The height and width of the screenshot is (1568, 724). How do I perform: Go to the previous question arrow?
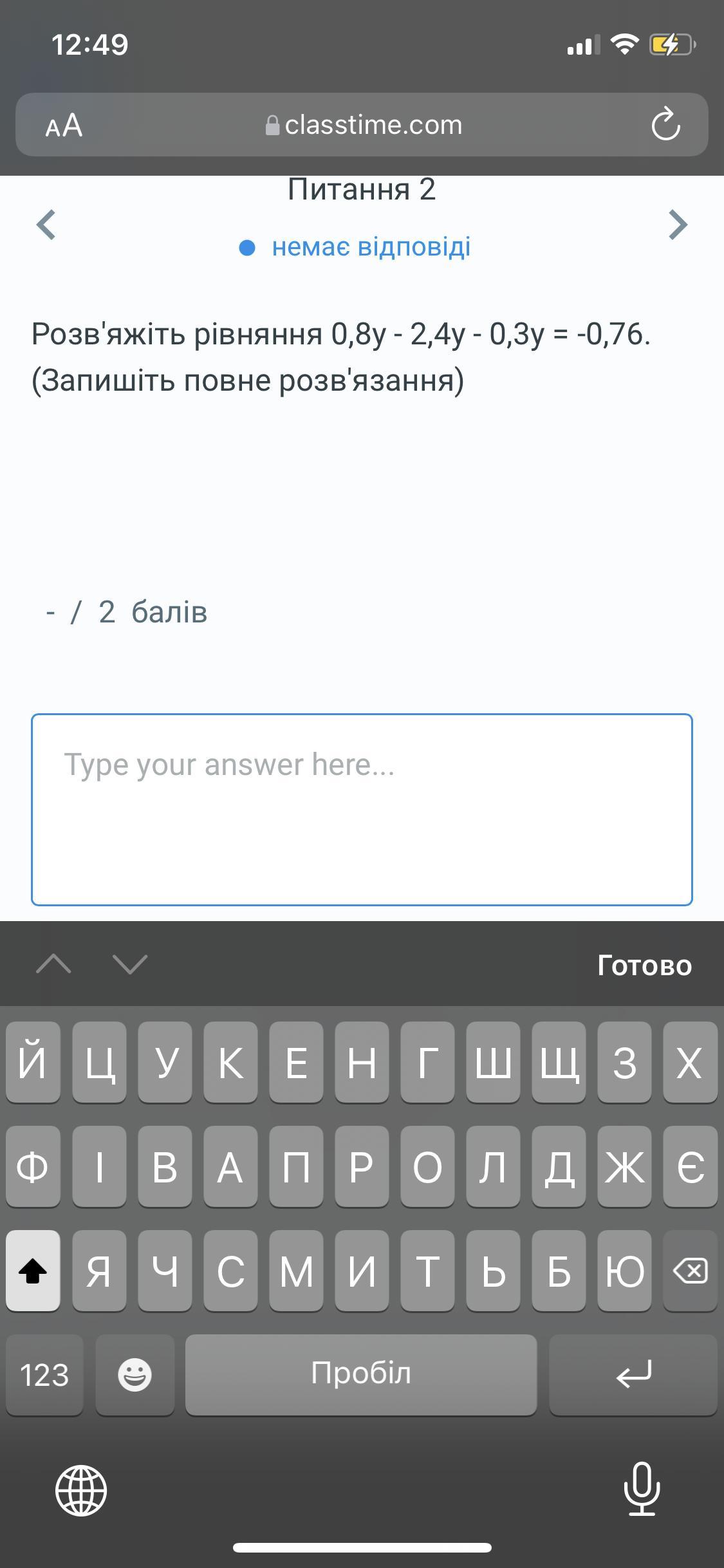(x=46, y=225)
